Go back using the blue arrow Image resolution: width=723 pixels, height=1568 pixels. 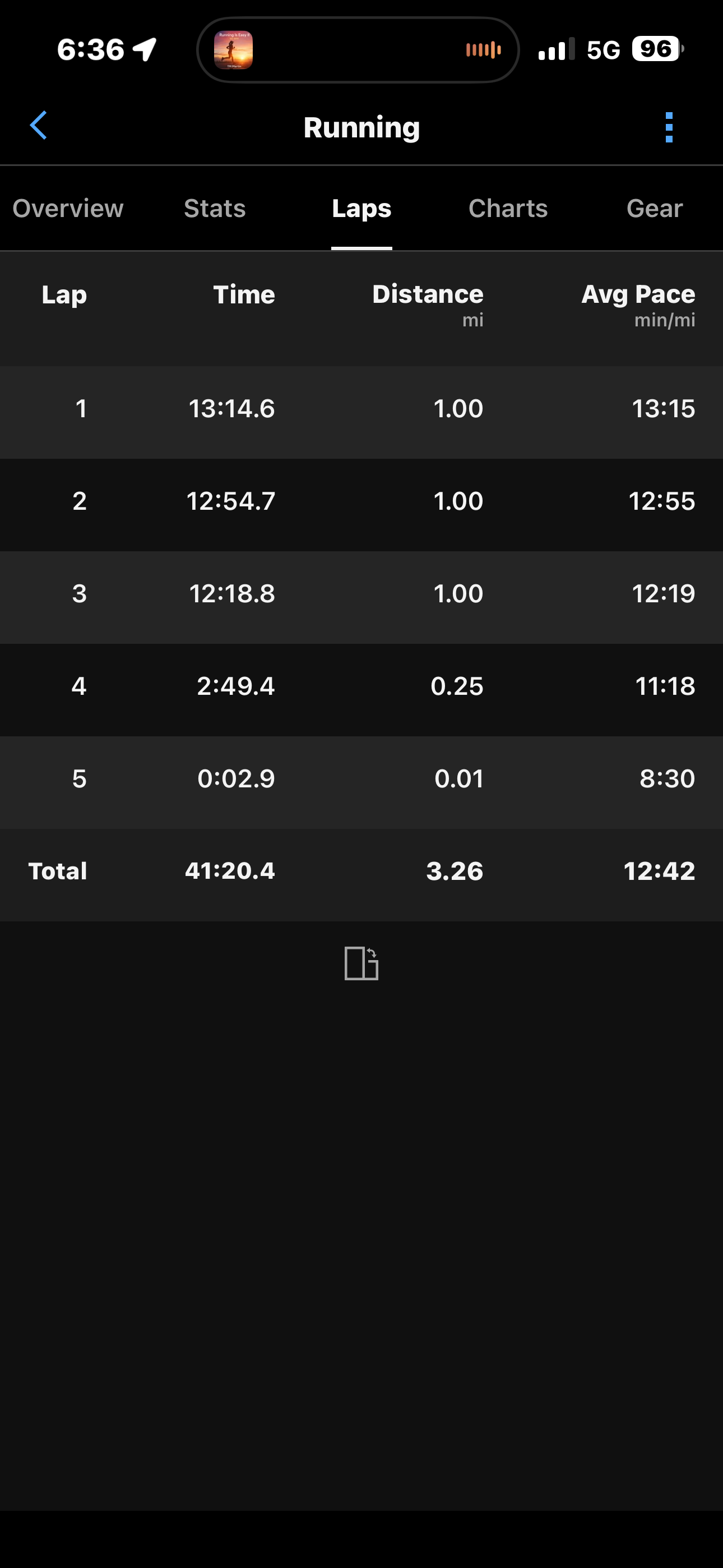(x=38, y=126)
